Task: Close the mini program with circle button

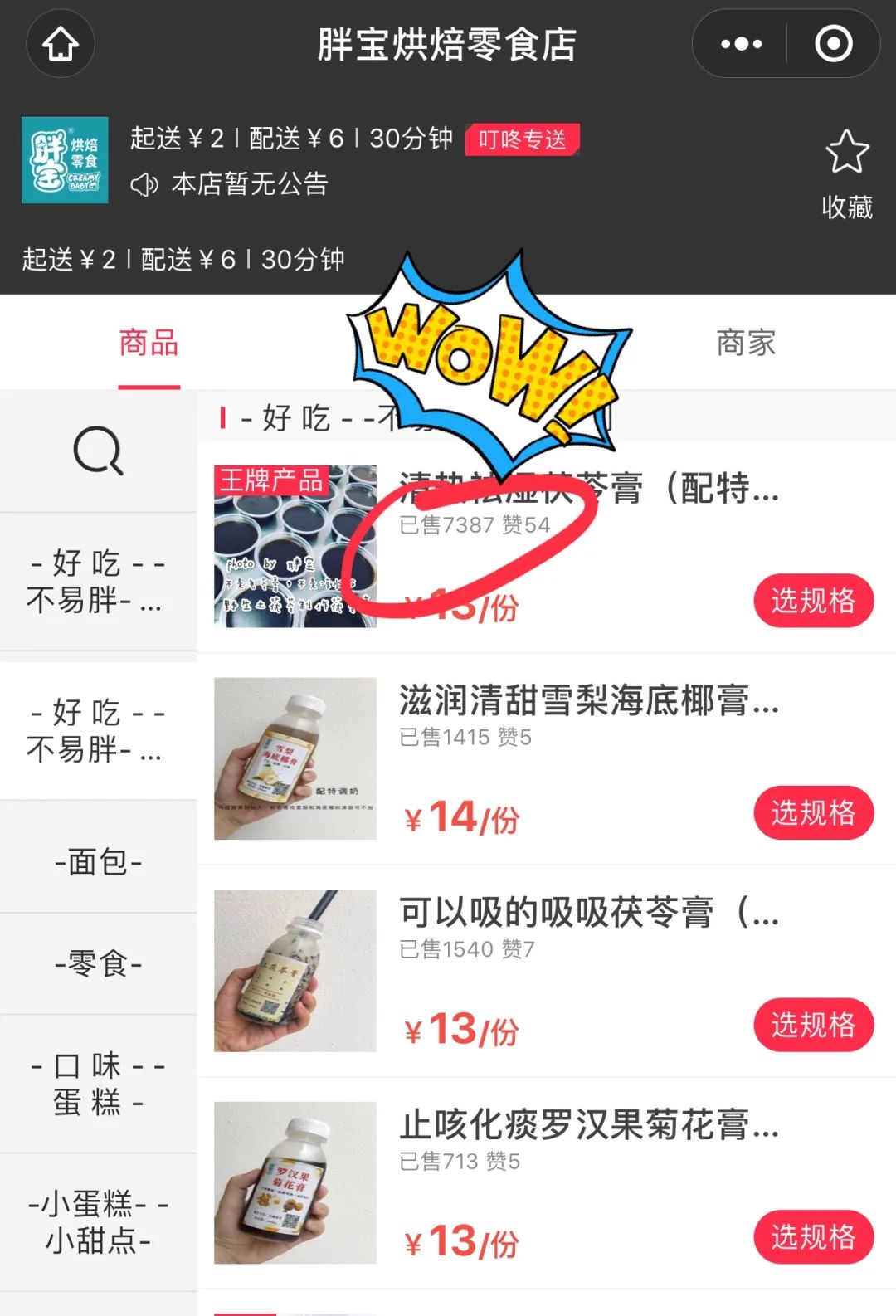Action: pyautogui.click(x=833, y=44)
